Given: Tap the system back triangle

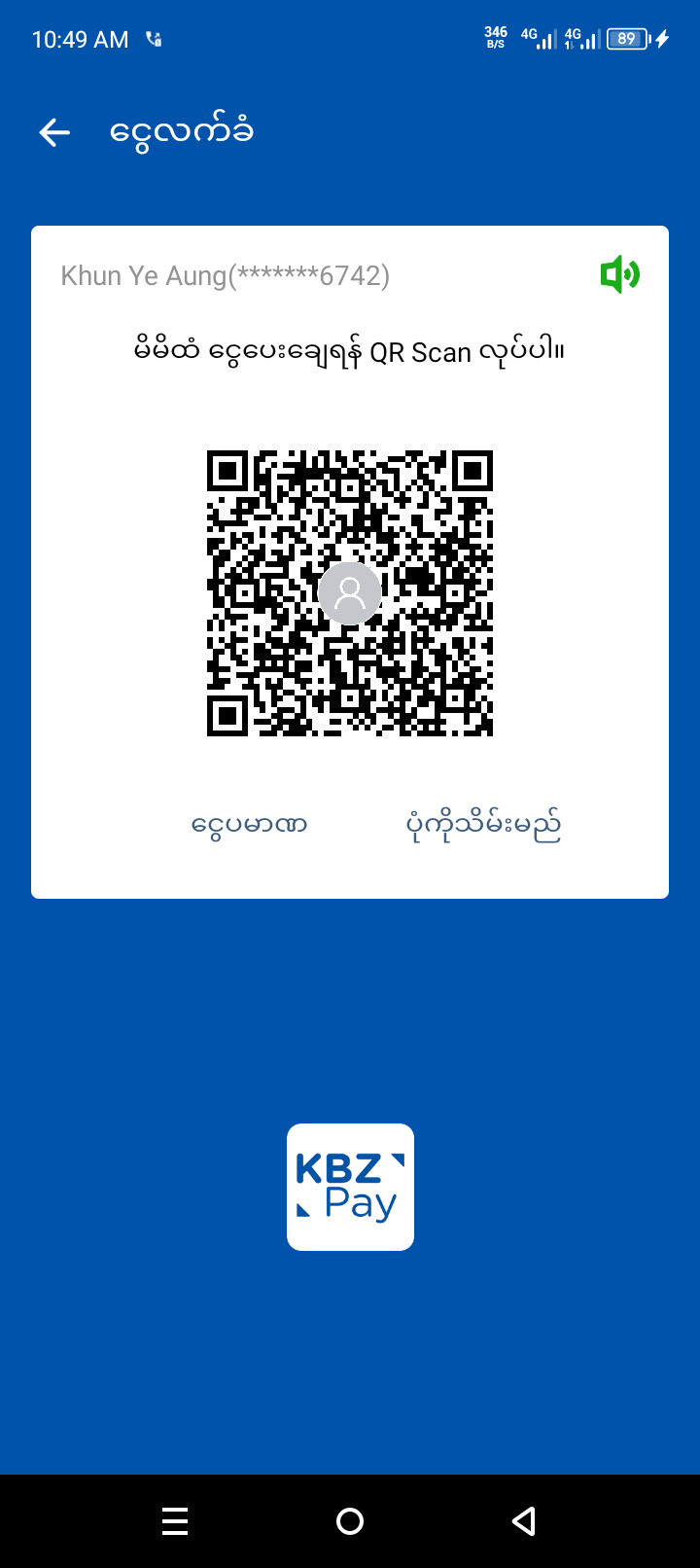Looking at the screenshot, I should pos(524,1520).
